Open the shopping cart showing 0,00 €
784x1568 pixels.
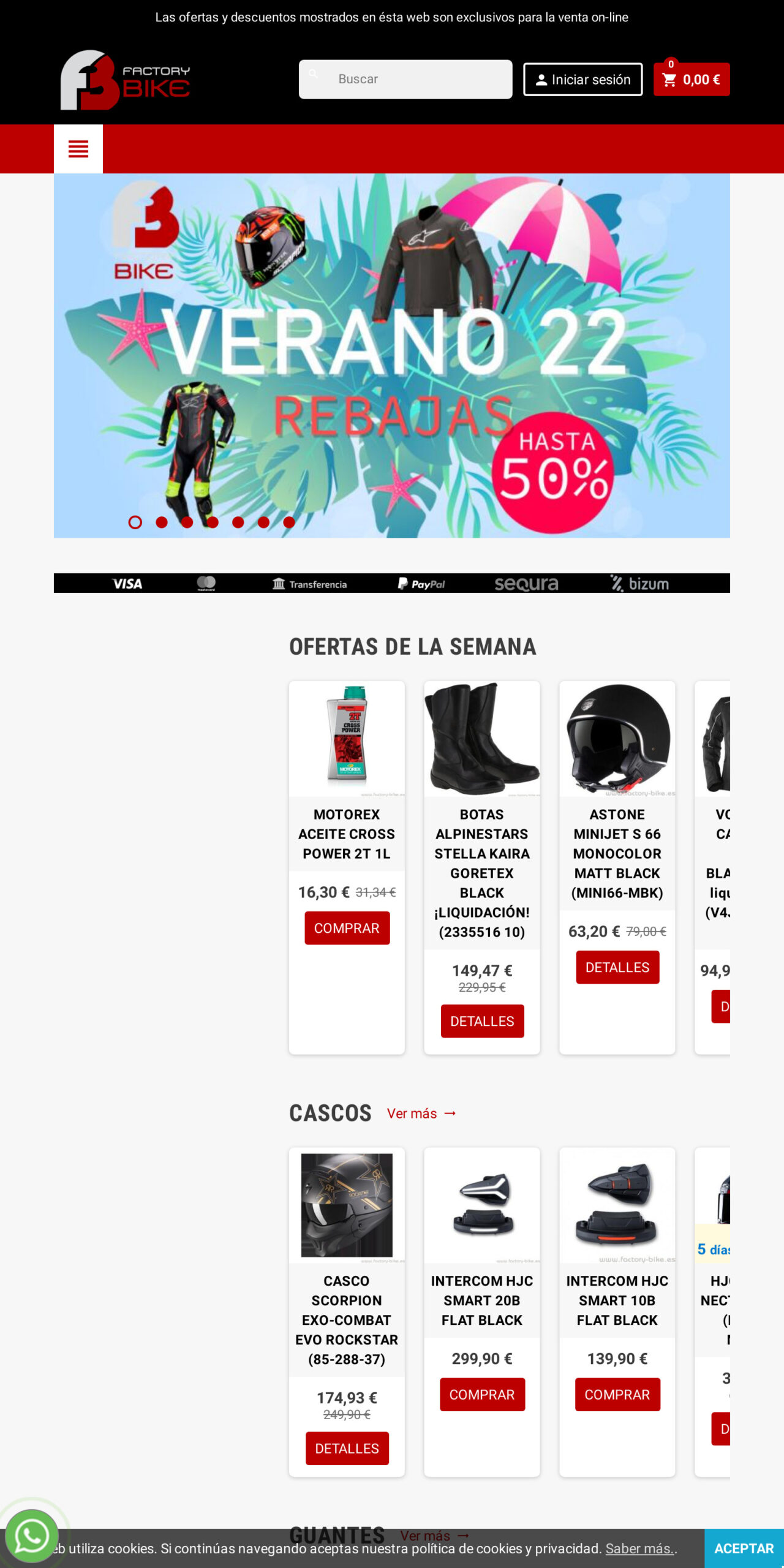[692, 80]
